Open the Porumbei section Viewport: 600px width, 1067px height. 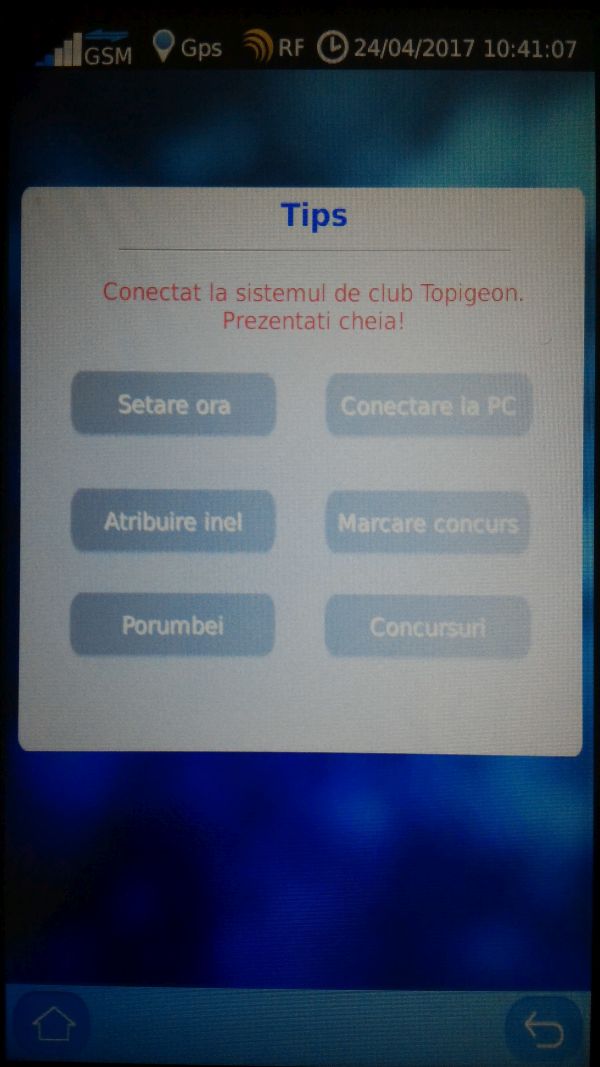[172, 625]
